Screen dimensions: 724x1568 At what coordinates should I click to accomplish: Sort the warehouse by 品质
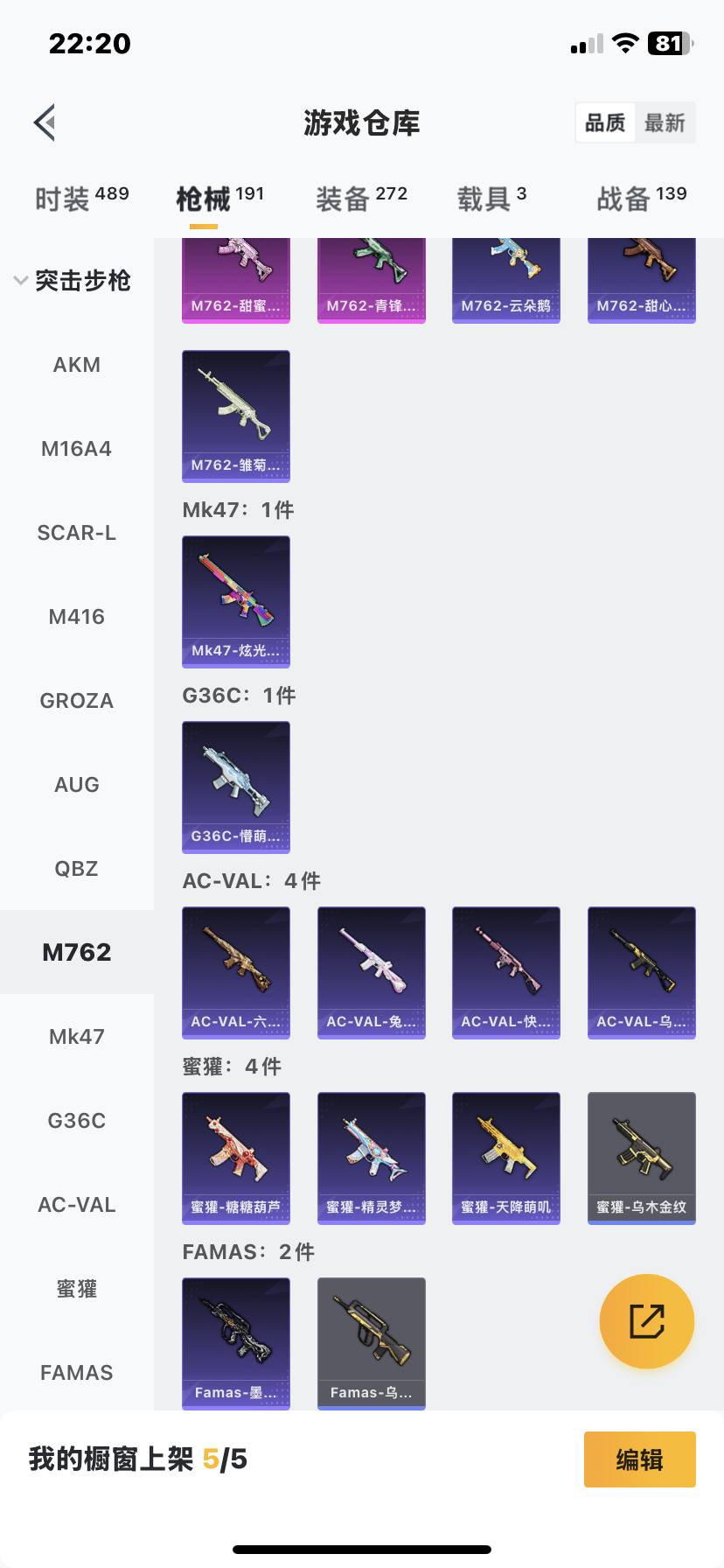[605, 122]
